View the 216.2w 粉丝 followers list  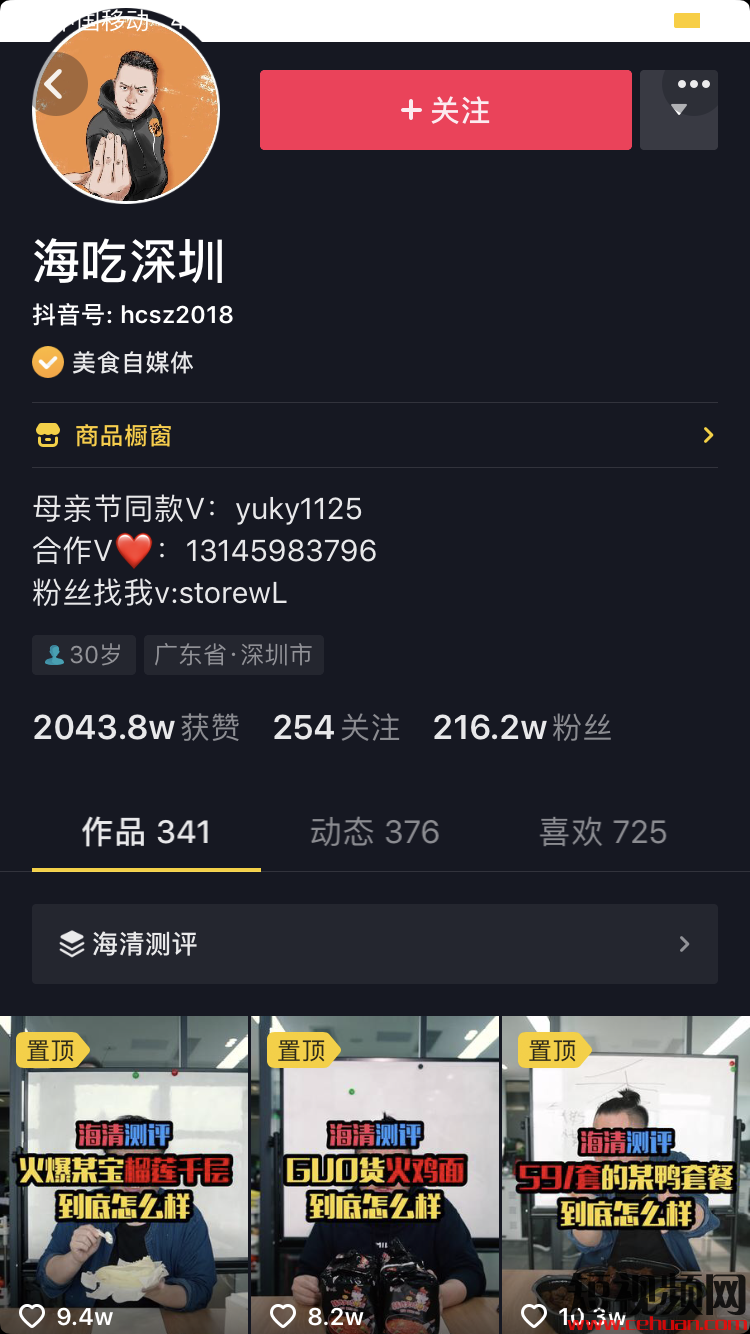522,727
